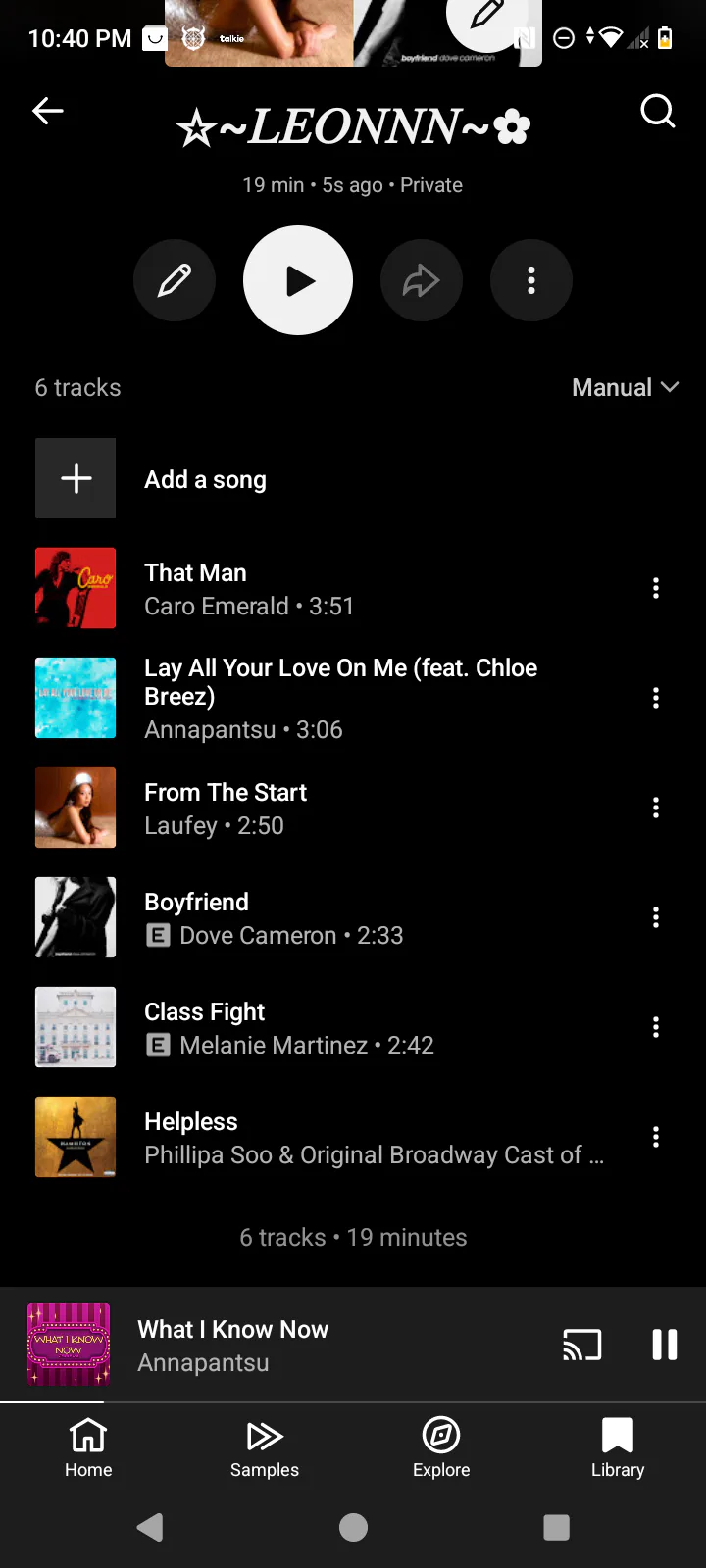Open more options for Boyfriend

coord(656,917)
